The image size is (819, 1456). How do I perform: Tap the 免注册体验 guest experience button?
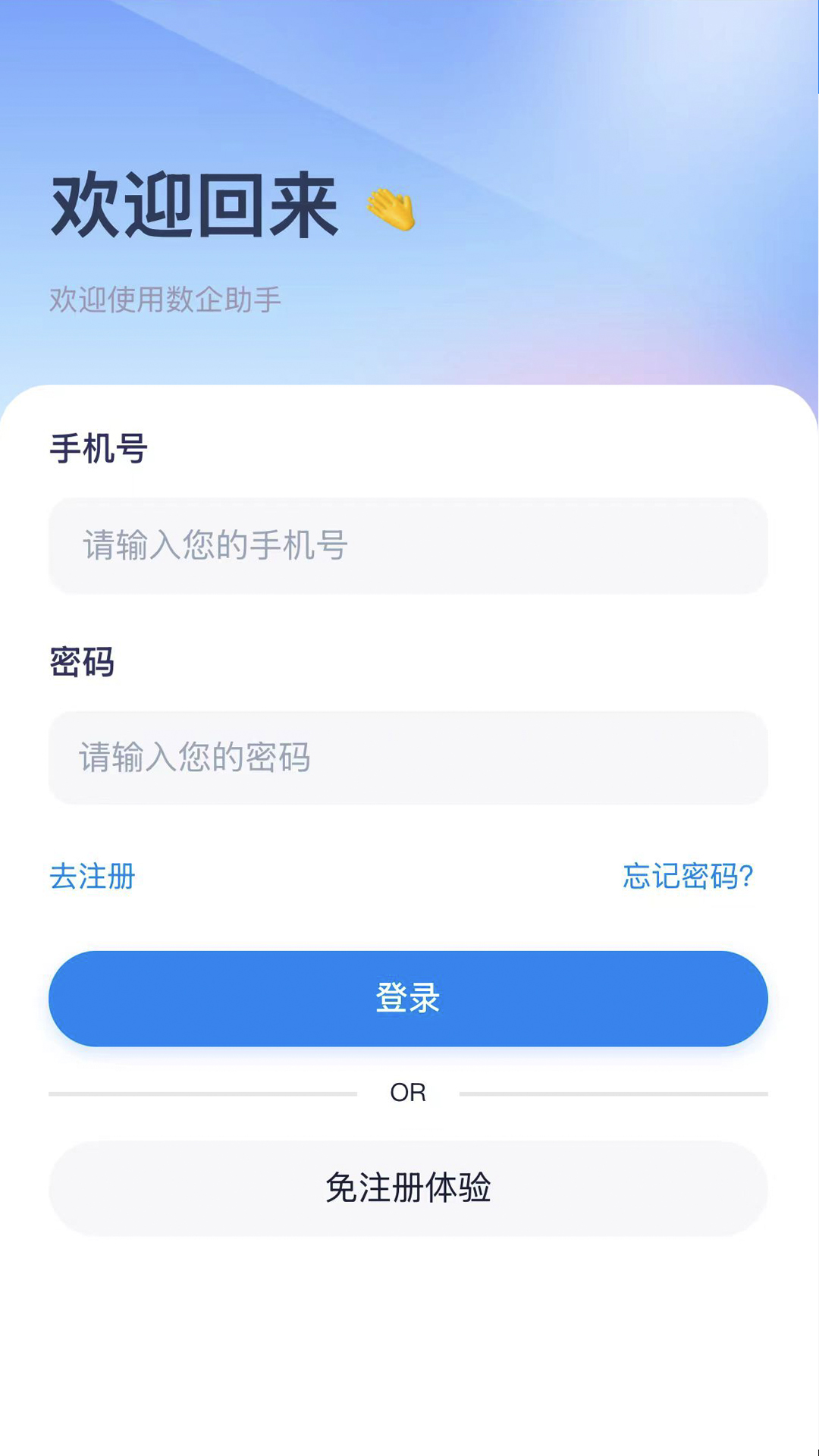pyautogui.click(x=407, y=1188)
